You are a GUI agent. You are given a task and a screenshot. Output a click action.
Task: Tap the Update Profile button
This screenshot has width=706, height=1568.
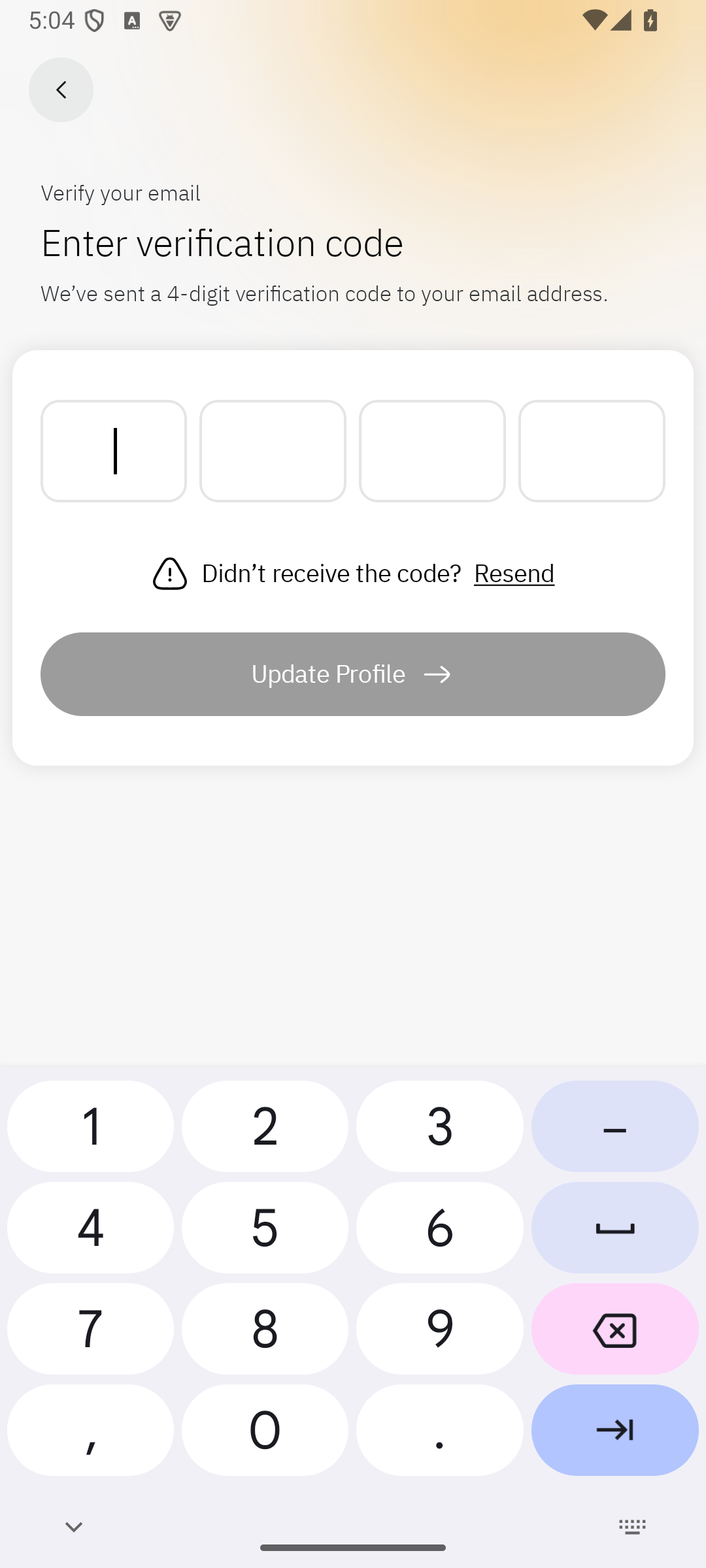(x=353, y=674)
